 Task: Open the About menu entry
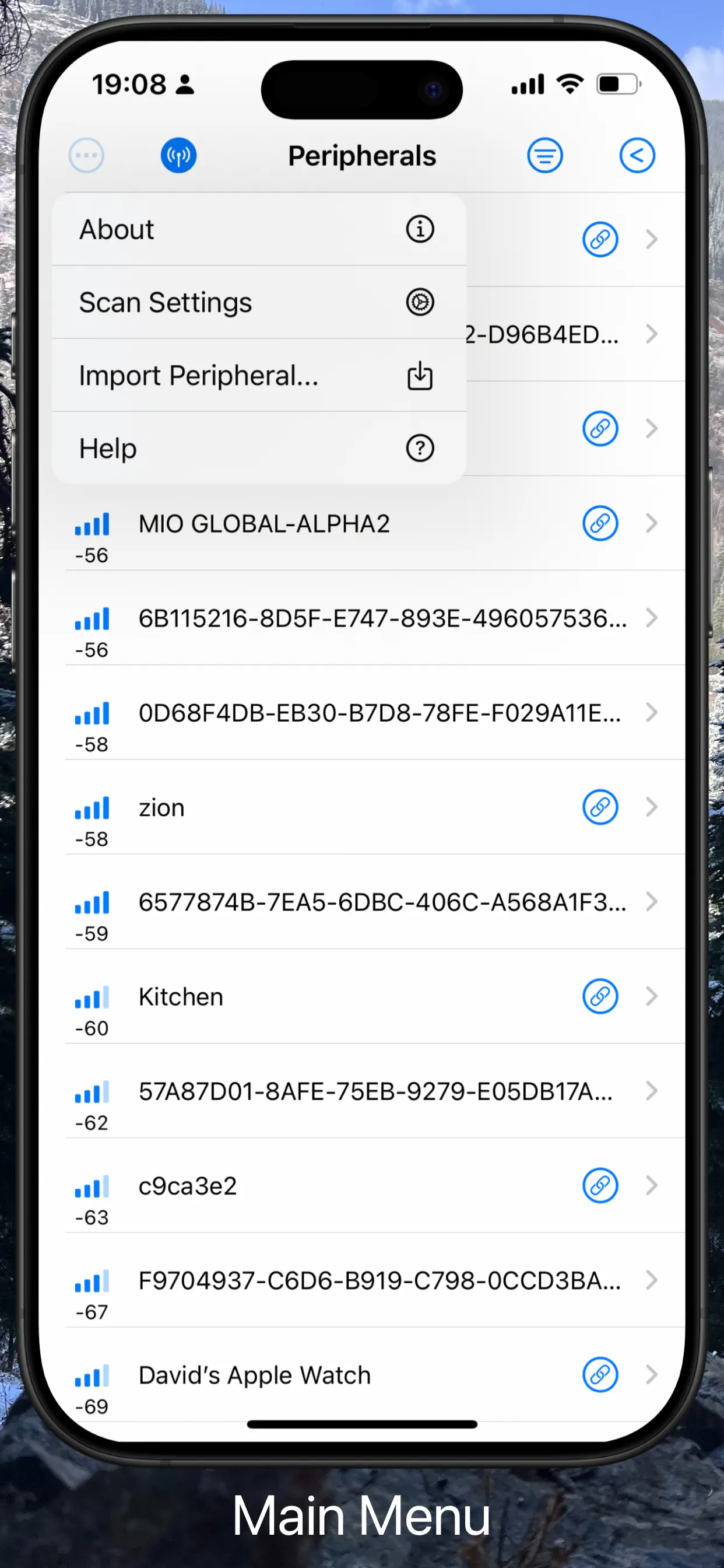(x=115, y=229)
